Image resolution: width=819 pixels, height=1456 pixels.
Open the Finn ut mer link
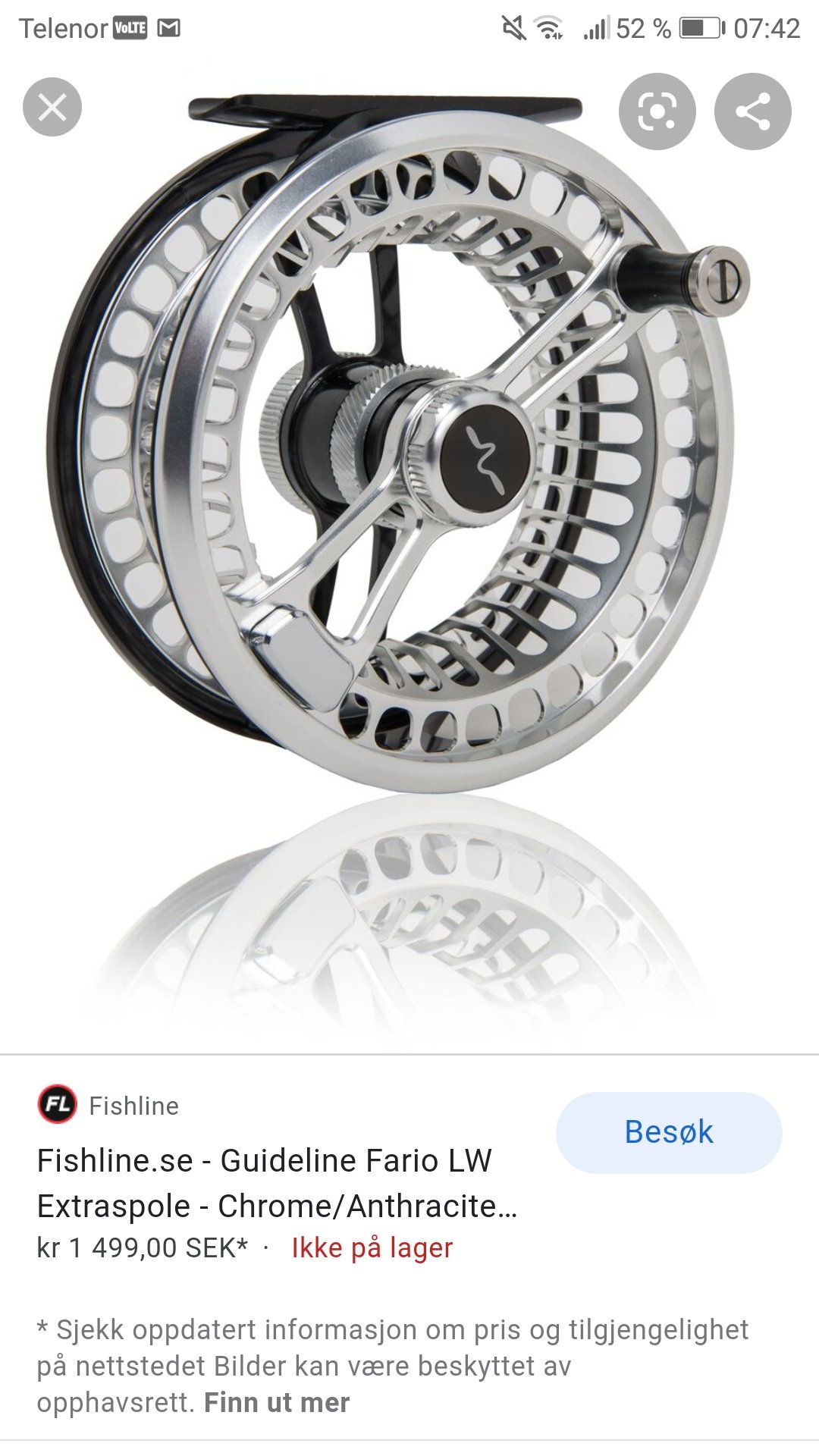pyautogui.click(x=277, y=1403)
